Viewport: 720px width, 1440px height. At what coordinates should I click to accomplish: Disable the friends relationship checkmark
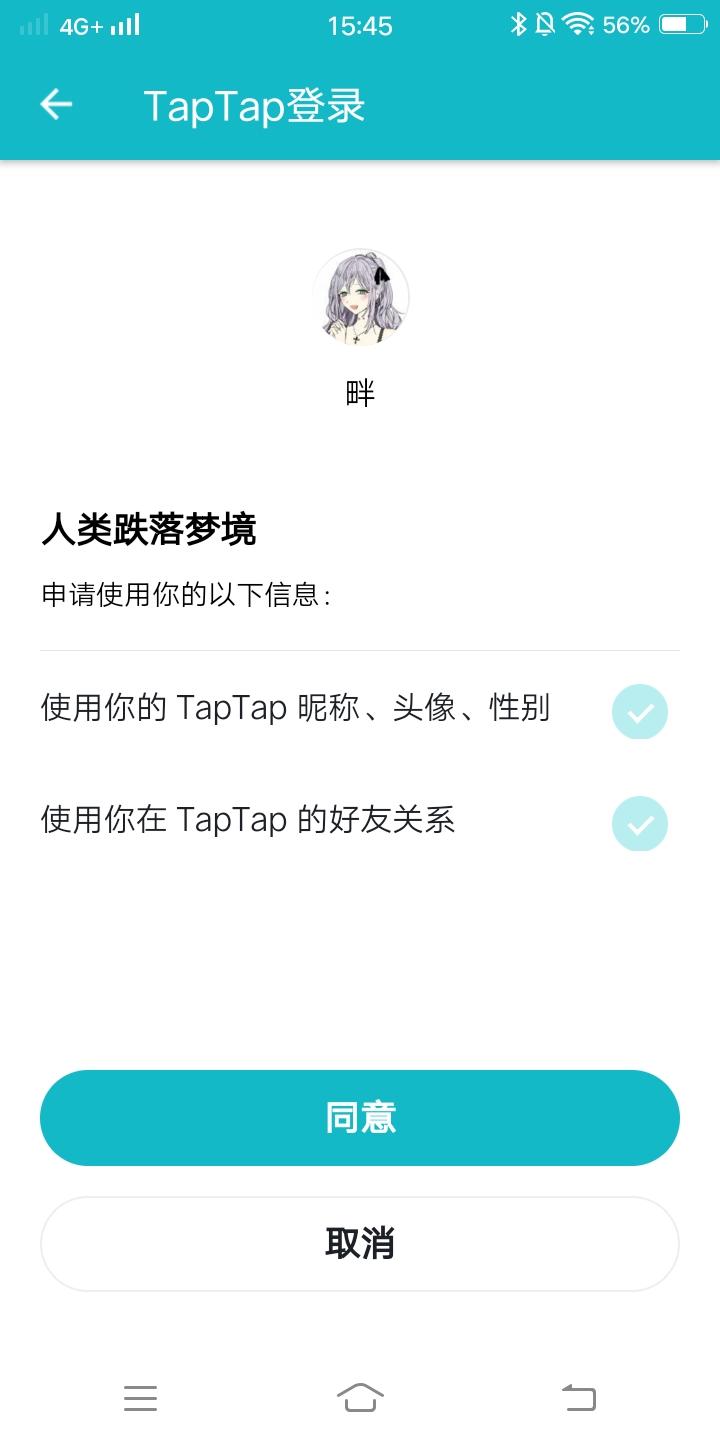click(x=640, y=823)
